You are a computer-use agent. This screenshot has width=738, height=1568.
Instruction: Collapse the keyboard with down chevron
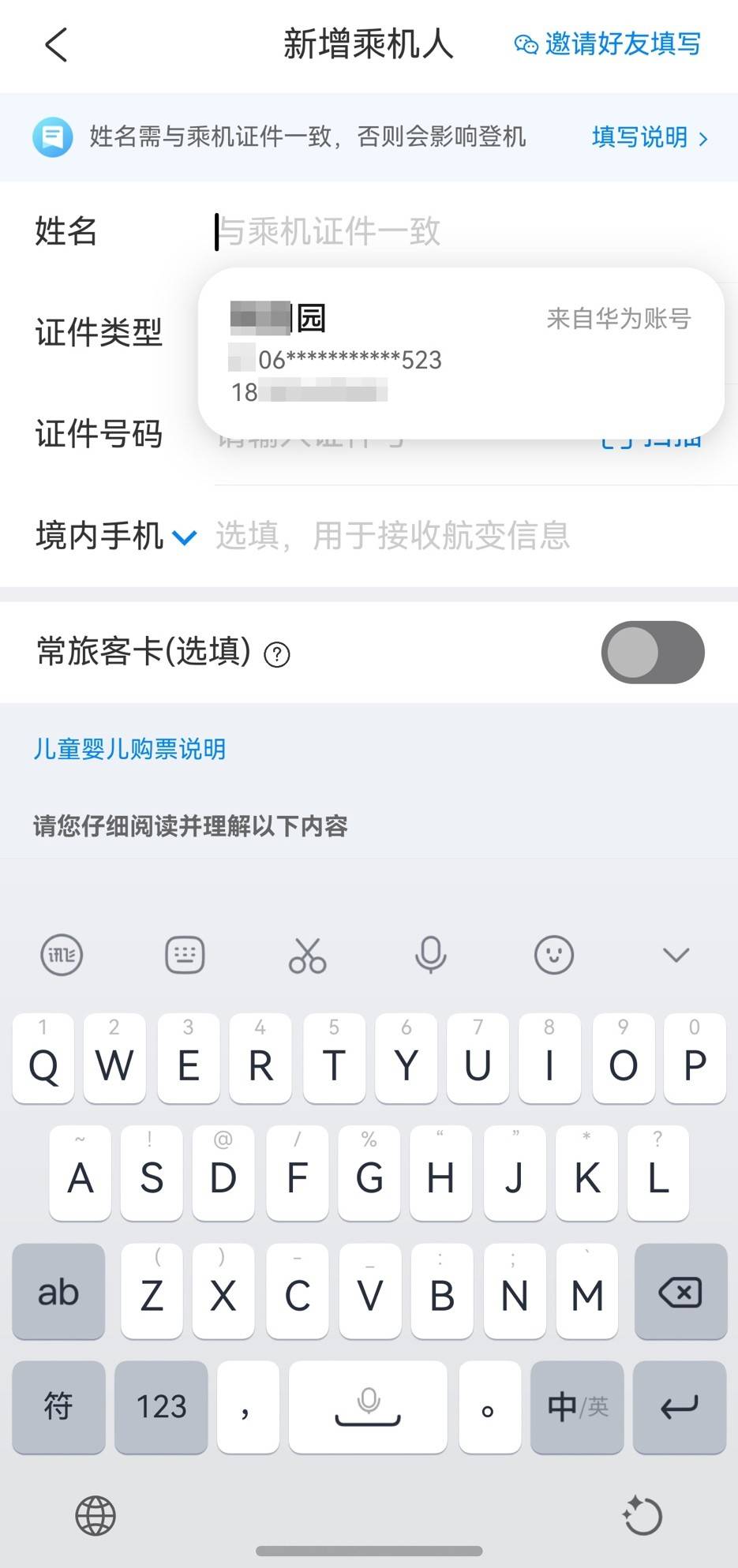pyautogui.click(x=676, y=955)
